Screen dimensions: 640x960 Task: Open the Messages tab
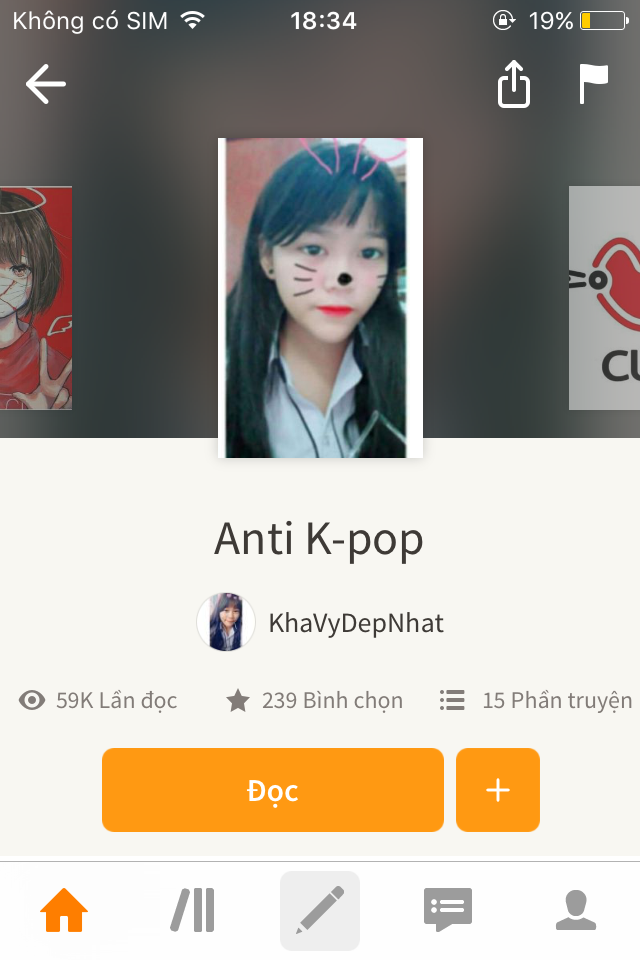(x=447, y=911)
